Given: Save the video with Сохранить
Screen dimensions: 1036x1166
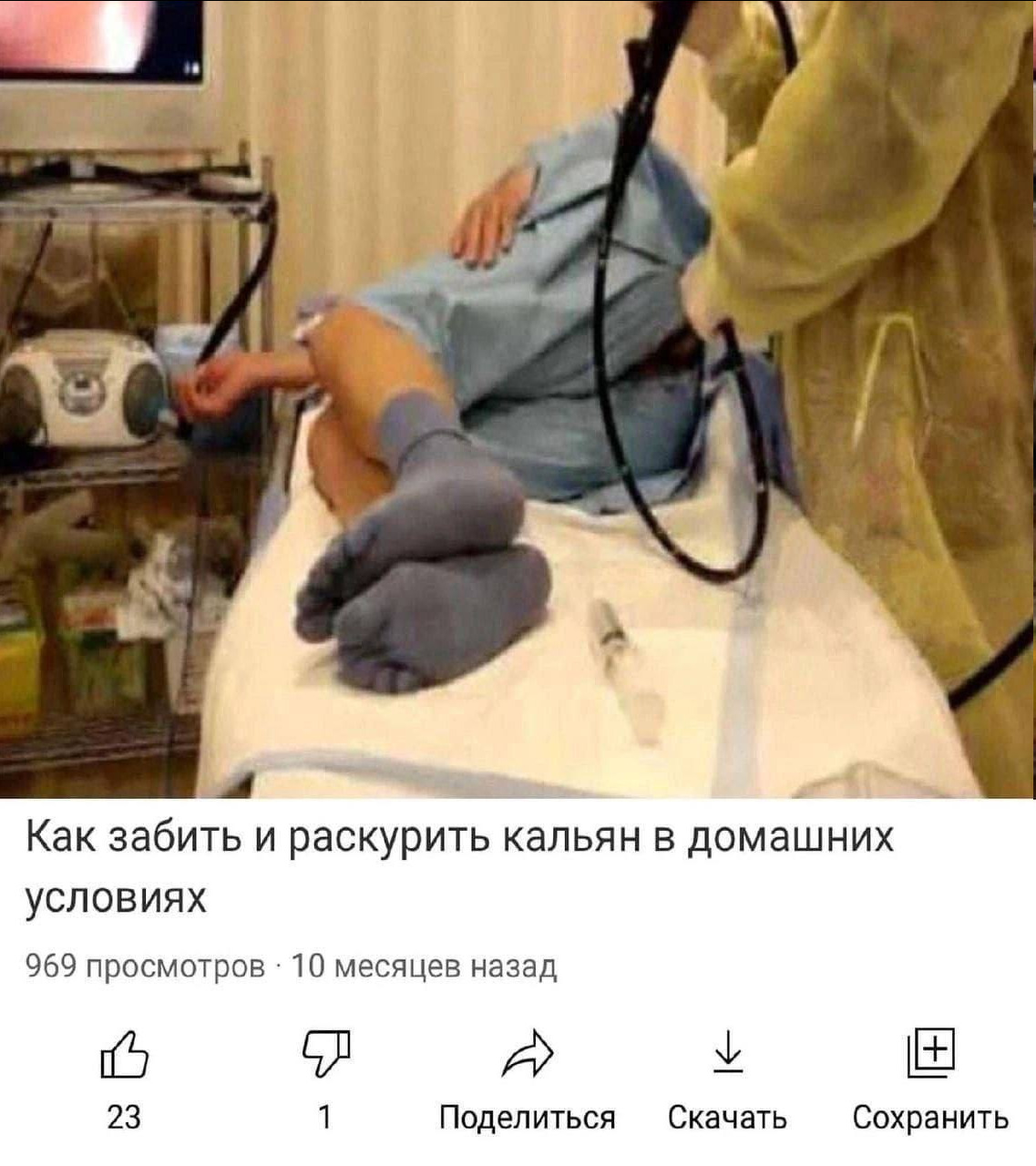Looking at the screenshot, I should tap(930, 1054).
